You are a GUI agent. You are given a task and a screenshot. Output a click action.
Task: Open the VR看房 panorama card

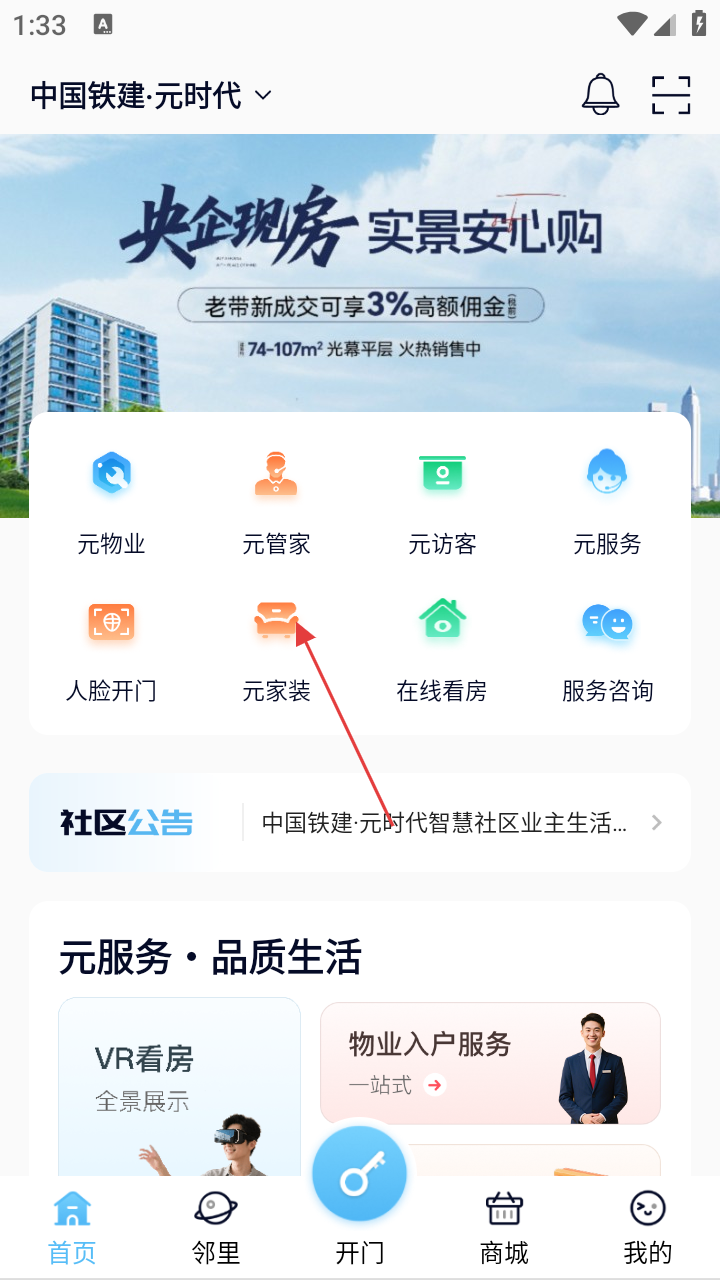pyautogui.click(x=180, y=1086)
